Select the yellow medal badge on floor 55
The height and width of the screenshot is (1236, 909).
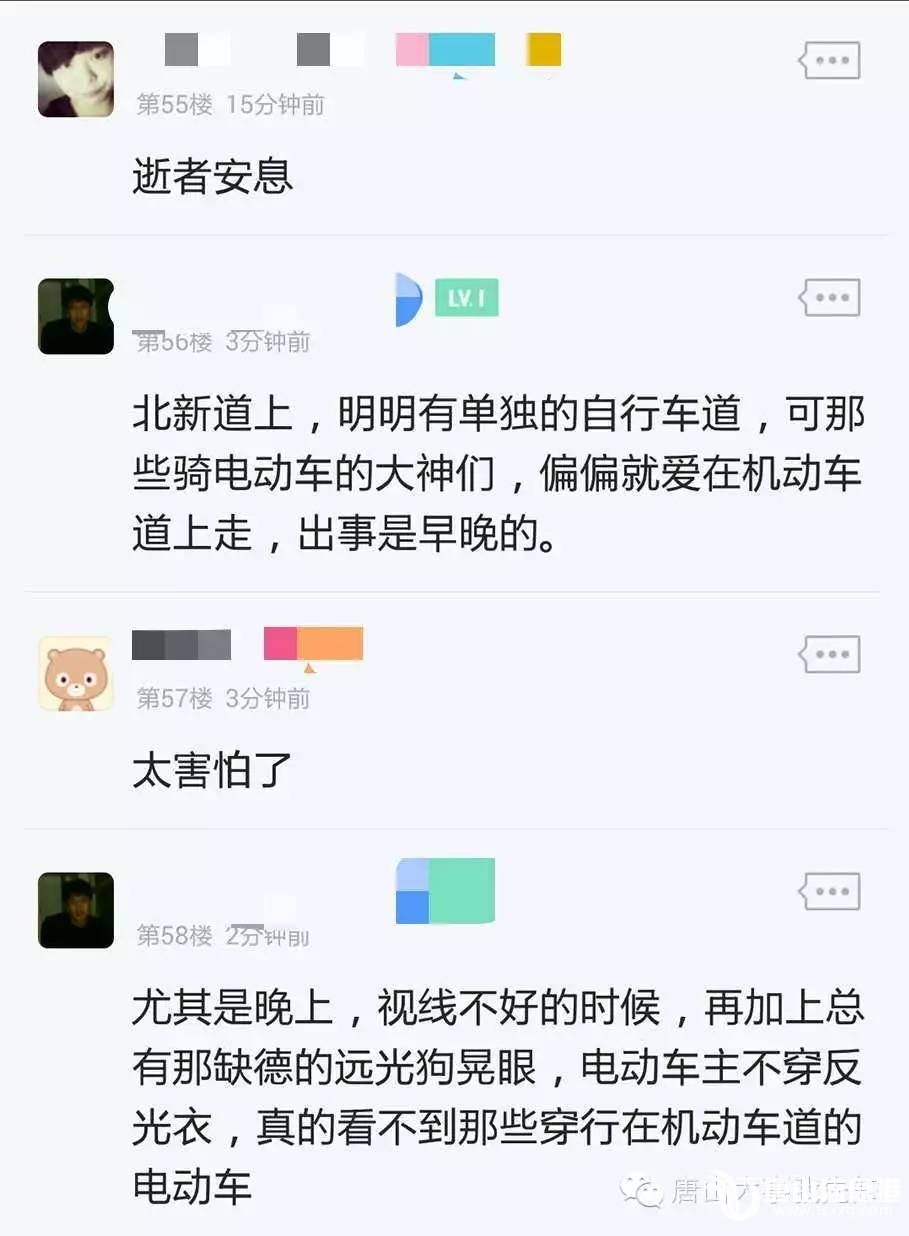coord(543,48)
